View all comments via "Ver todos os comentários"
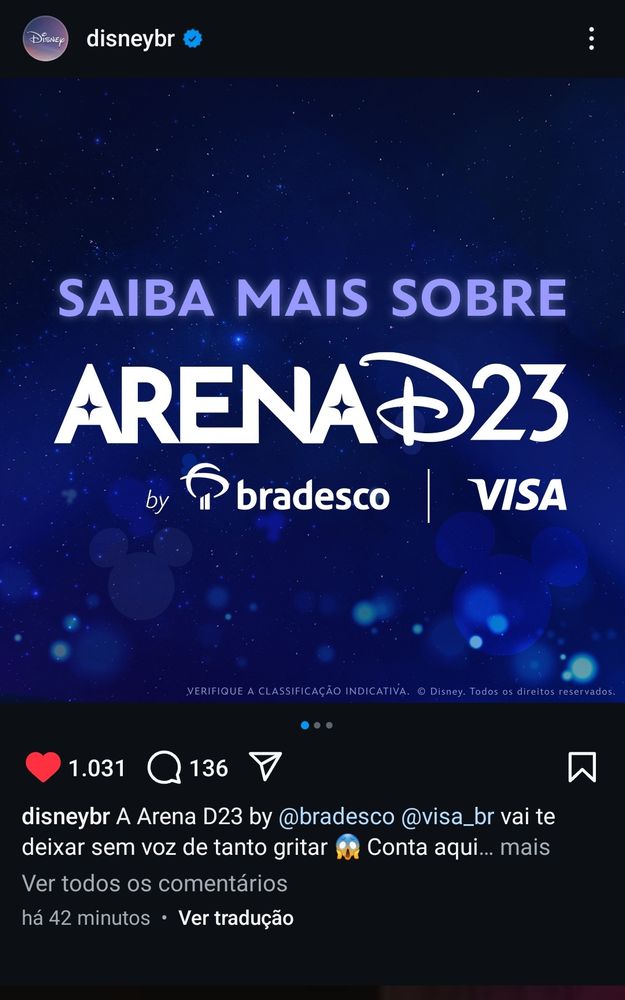 pyautogui.click(x=154, y=883)
